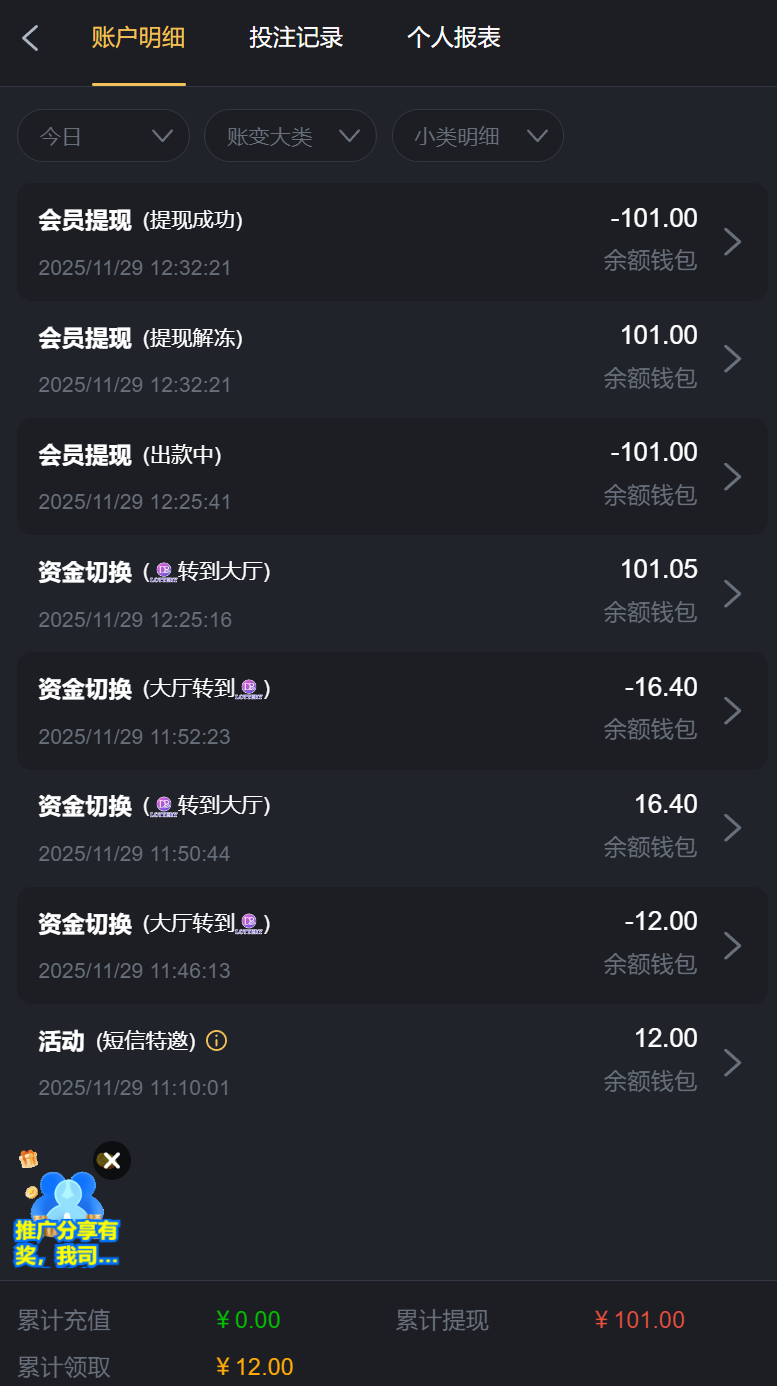Open the 活动 短信特邀 12.00 record
Image resolution: width=777 pixels, height=1386 pixels.
[x=392, y=1062]
